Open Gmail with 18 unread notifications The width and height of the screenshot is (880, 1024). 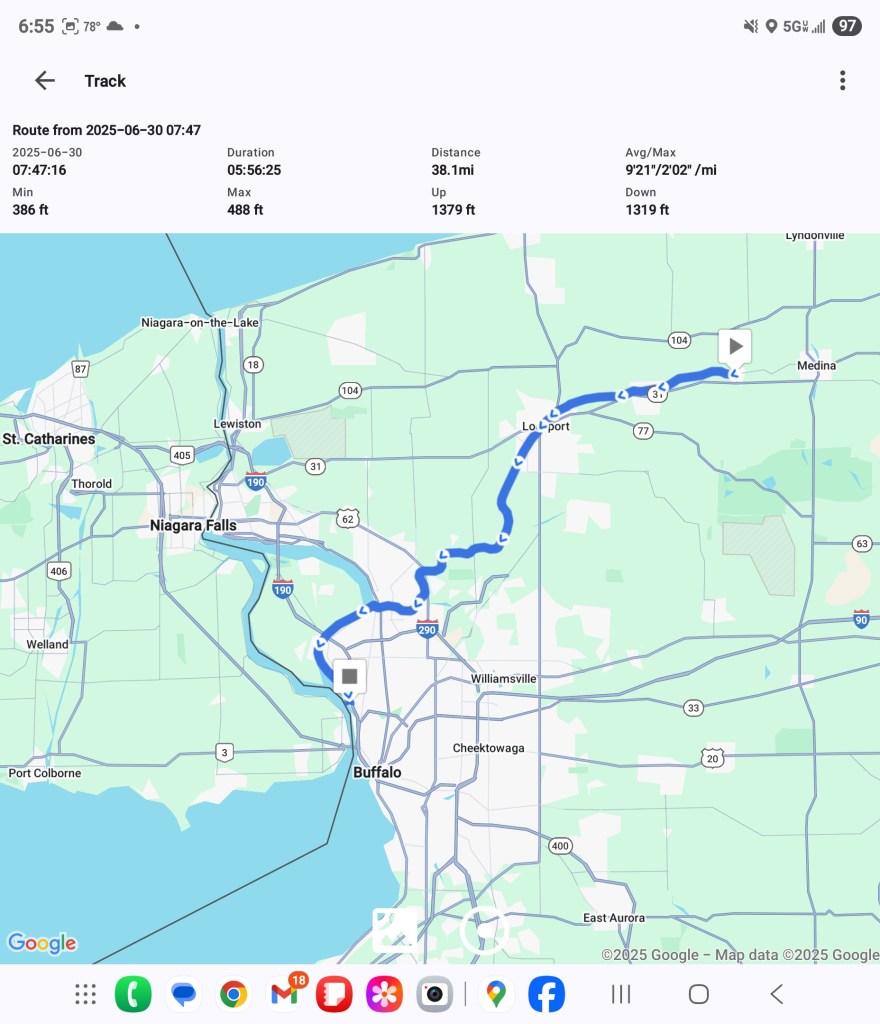284,994
